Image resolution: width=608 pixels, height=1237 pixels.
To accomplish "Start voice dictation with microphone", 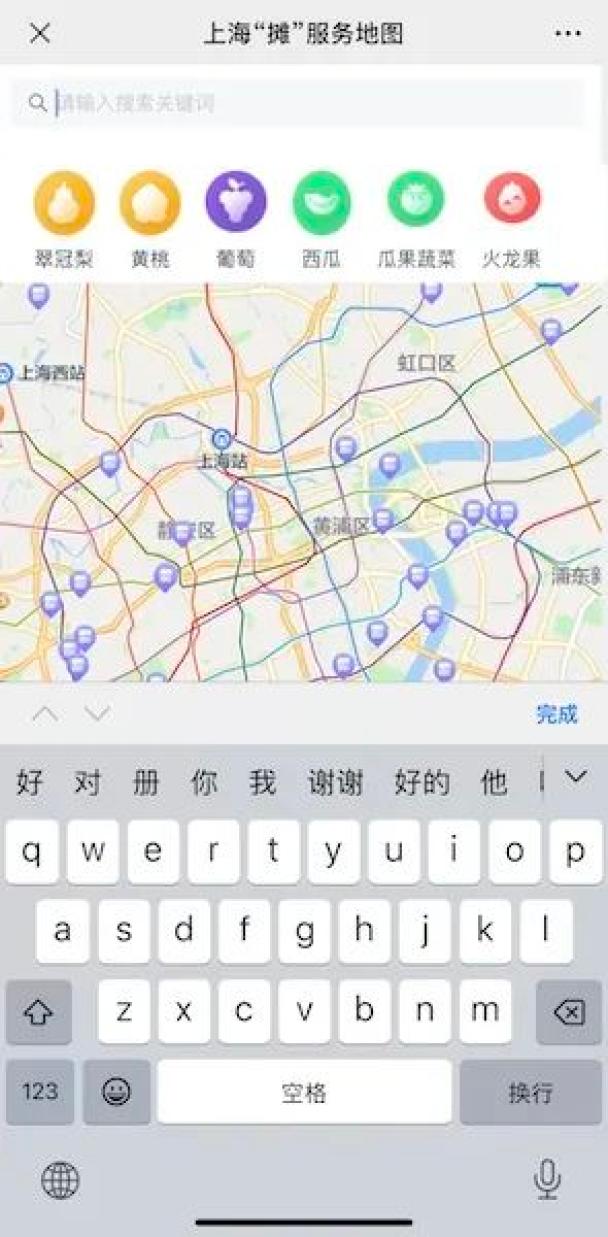I will click(547, 1180).
